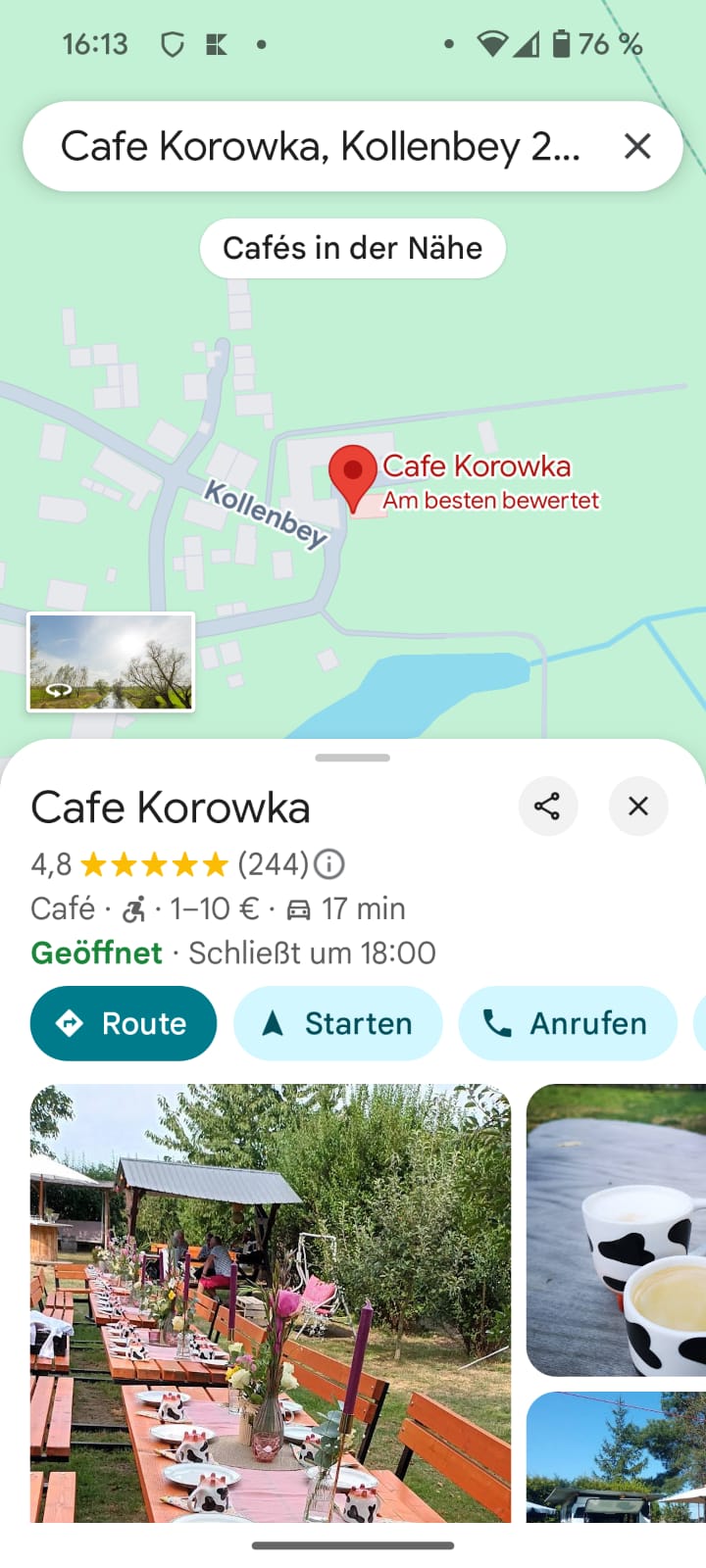Show rating info next to 244 reviews
The height and width of the screenshot is (1568, 706).
point(329,863)
